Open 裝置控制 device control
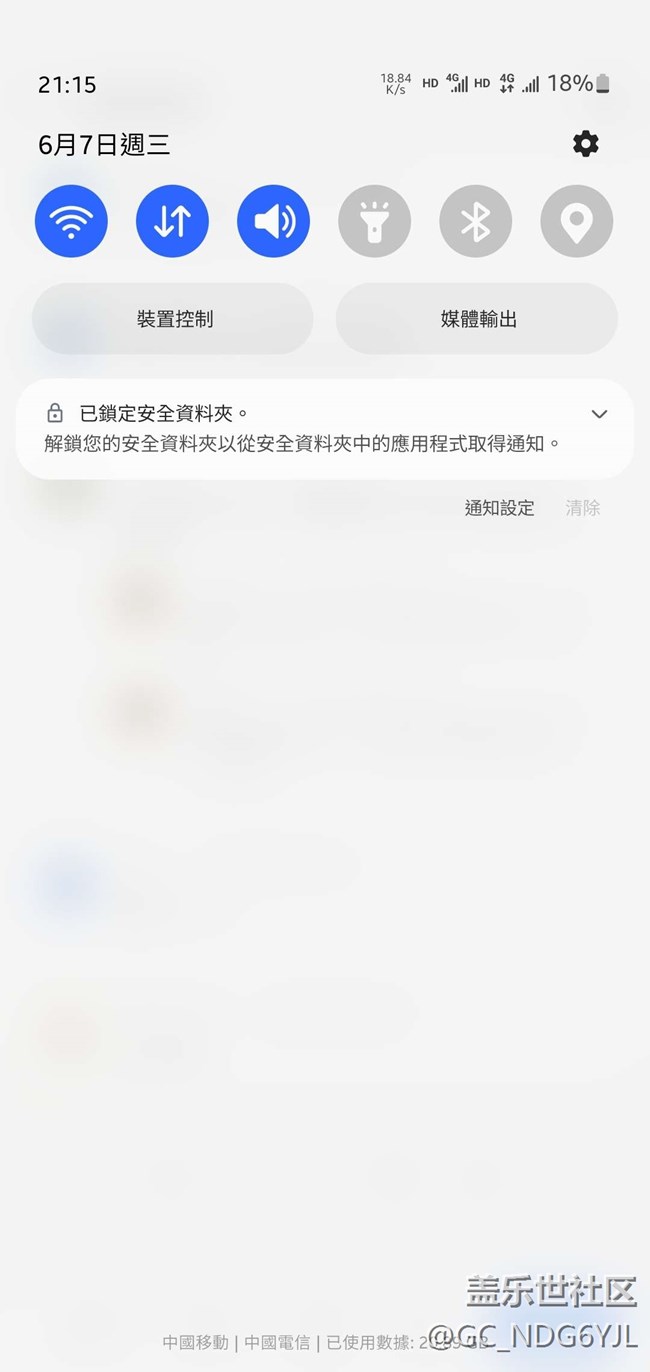 click(x=173, y=319)
